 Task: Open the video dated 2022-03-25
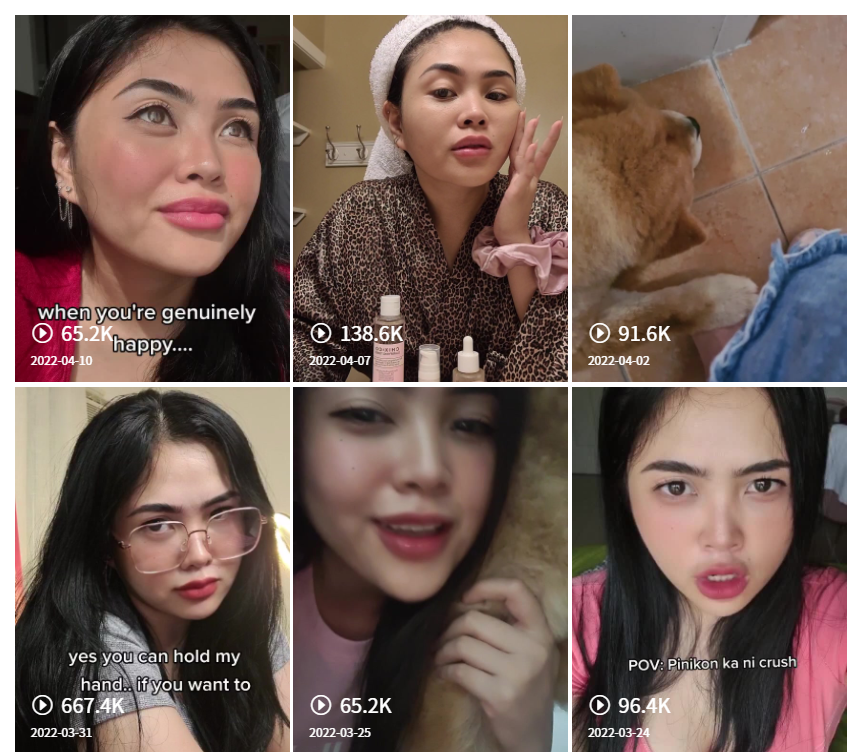pos(430,568)
